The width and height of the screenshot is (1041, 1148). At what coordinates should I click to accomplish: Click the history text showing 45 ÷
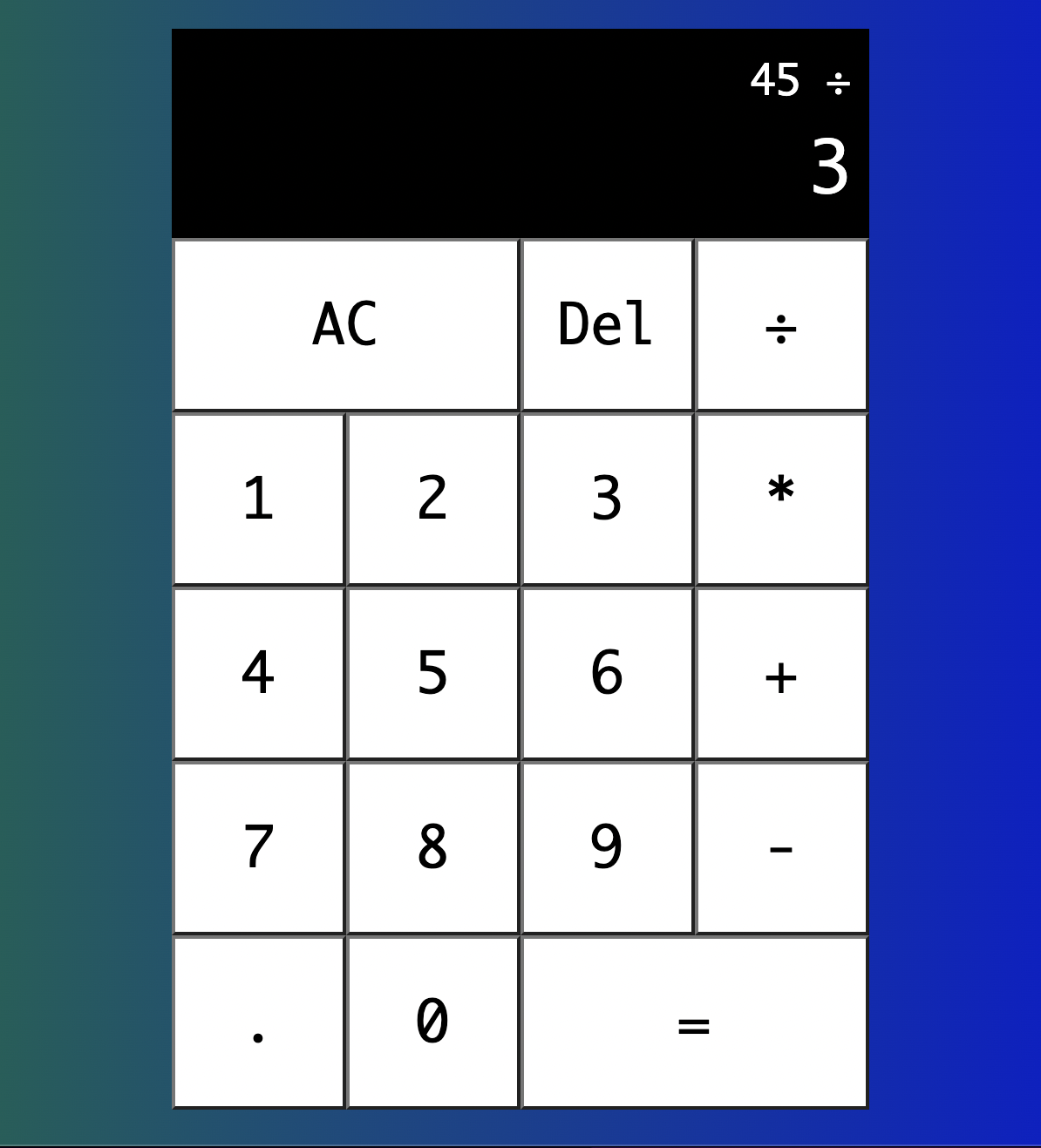pos(798,80)
